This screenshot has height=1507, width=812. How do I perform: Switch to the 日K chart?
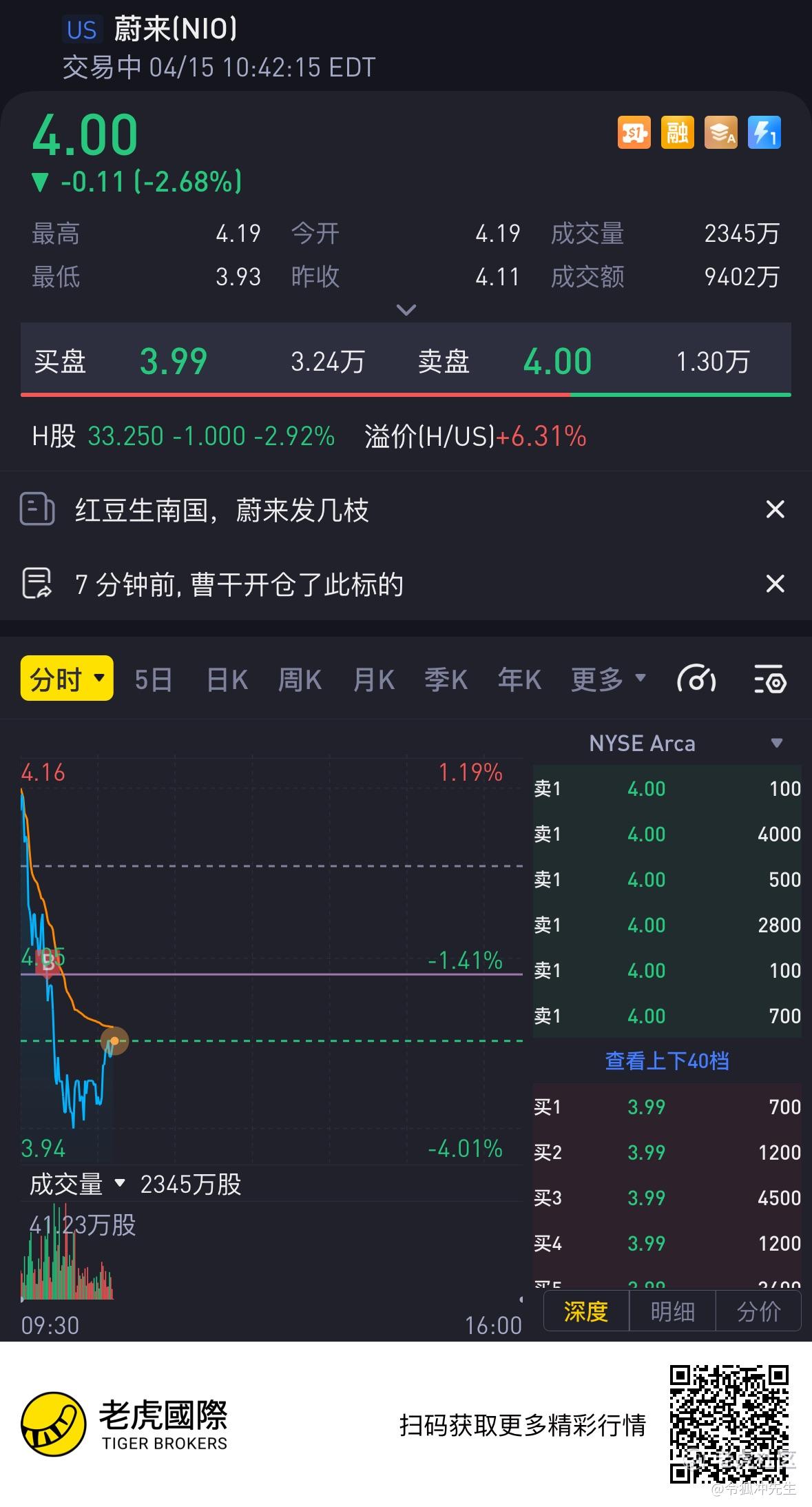[x=227, y=680]
